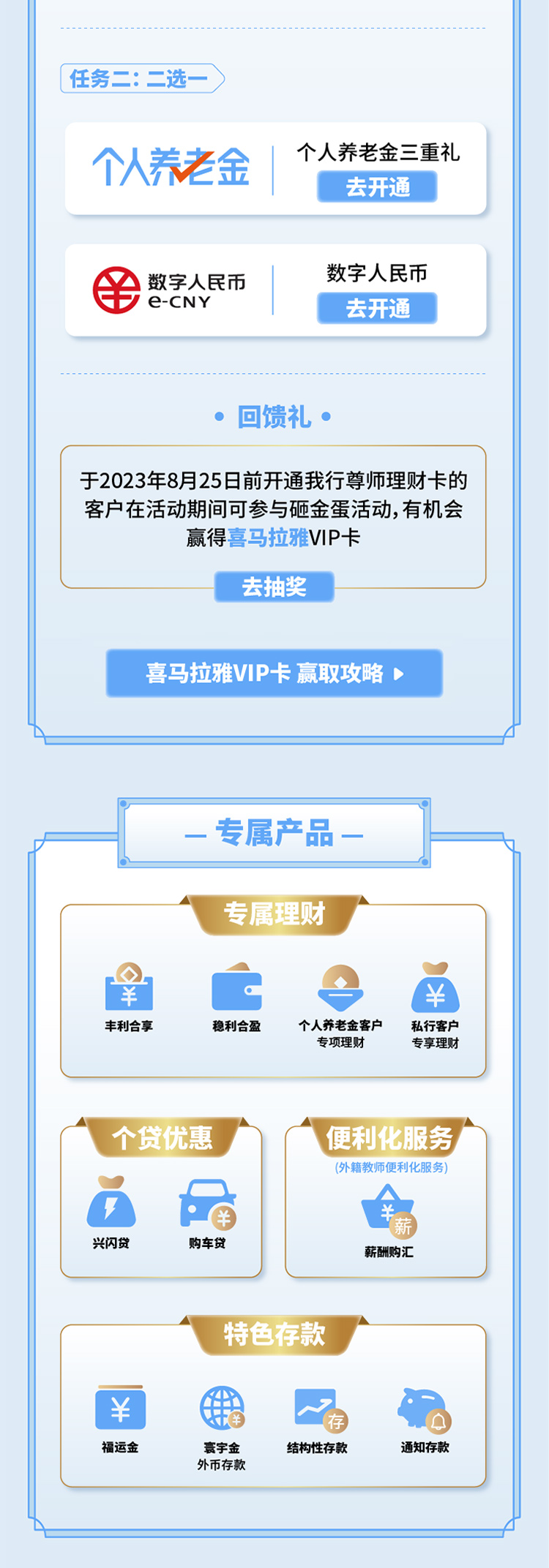Open the 福运金 deposit product
This screenshot has width=549, height=1568.
[x=121, y=1417]
